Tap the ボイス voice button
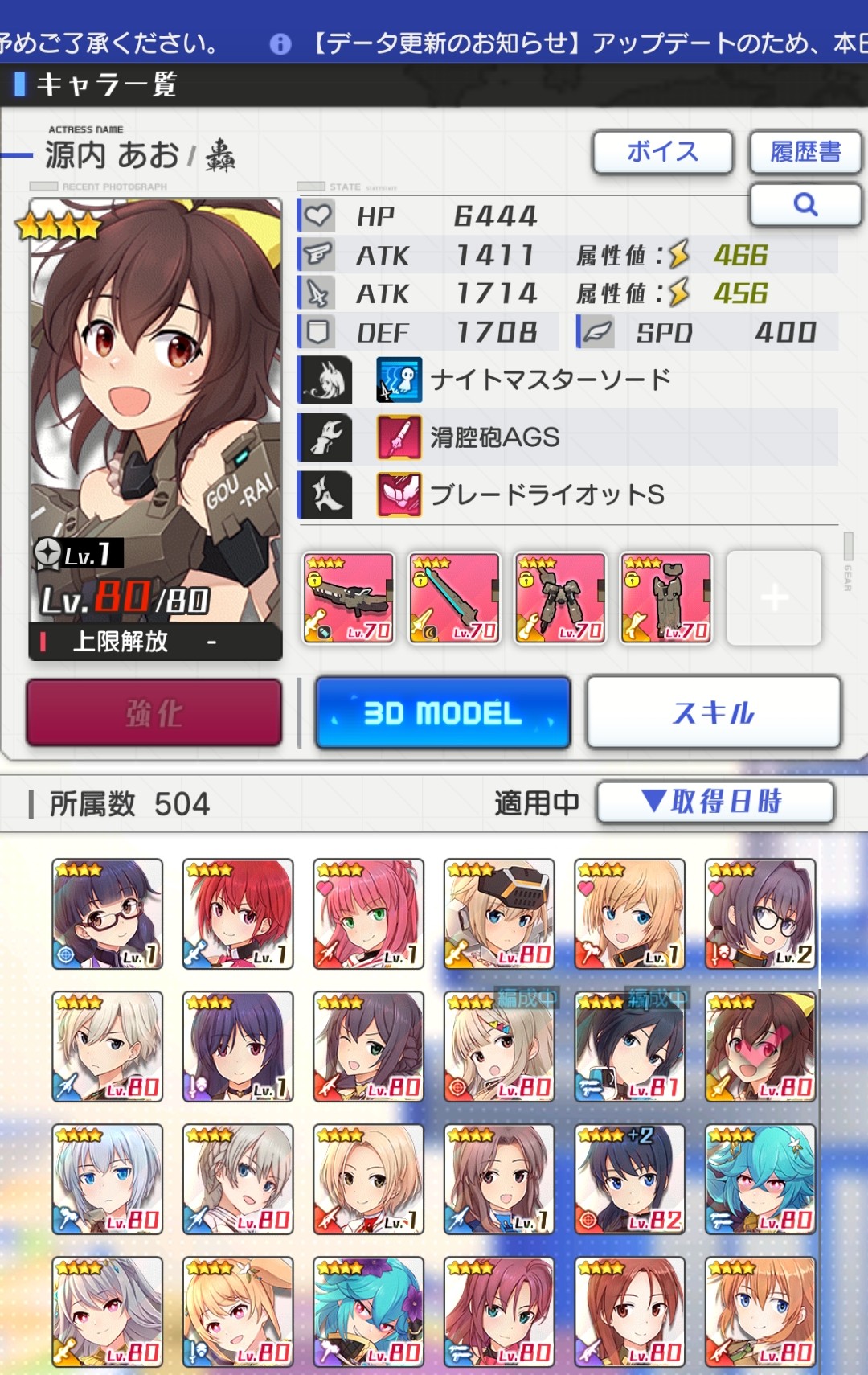The width and height of the screenshot is (868, 1375). click(663, 152)
